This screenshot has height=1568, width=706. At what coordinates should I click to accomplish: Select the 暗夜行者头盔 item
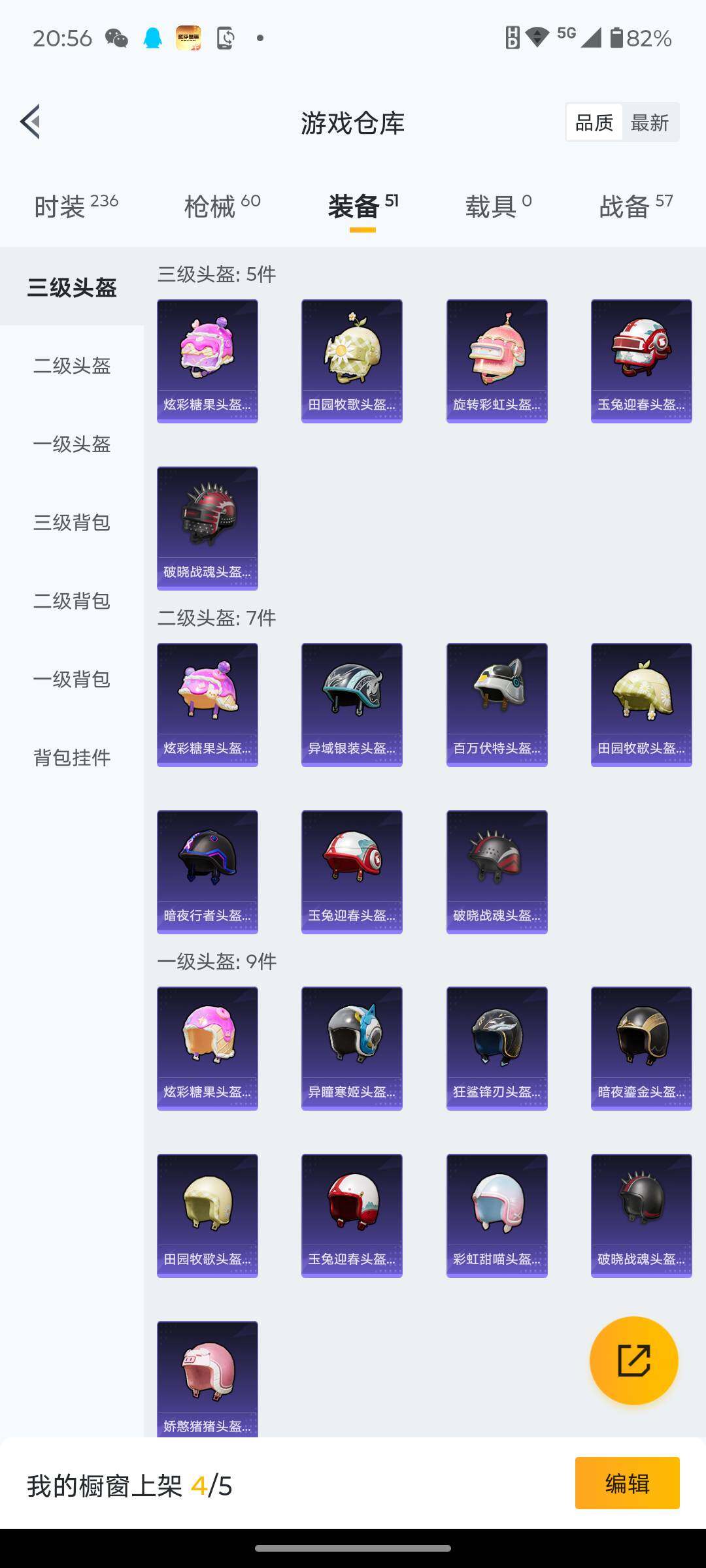coord(207,872)
